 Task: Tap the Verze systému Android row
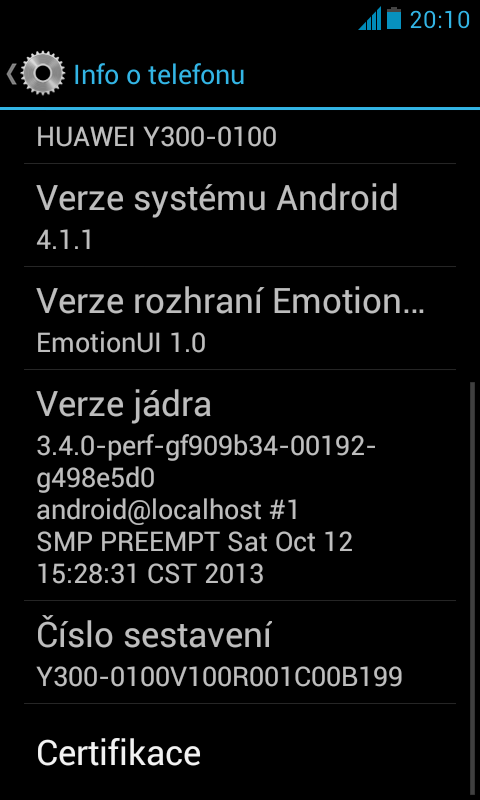click(x=240, y=215)
